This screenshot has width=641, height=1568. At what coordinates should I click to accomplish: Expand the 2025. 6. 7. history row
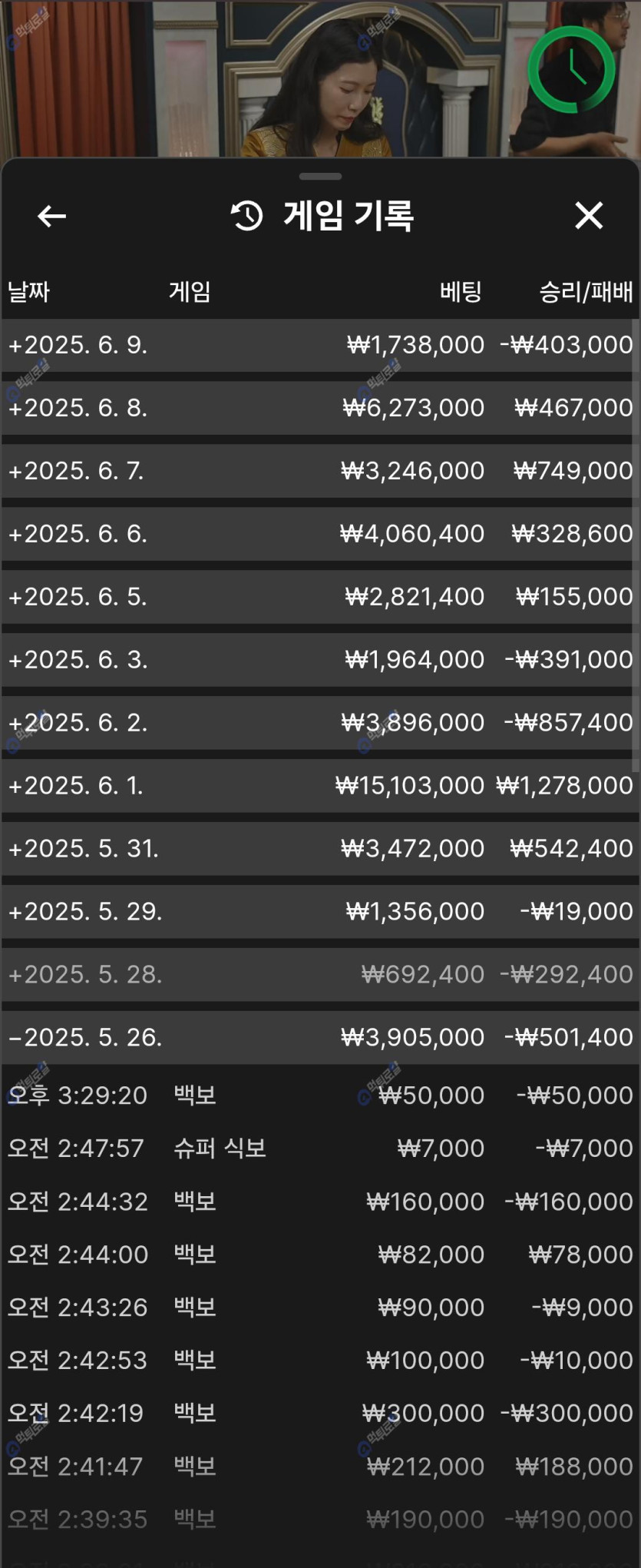coord(77,471)
